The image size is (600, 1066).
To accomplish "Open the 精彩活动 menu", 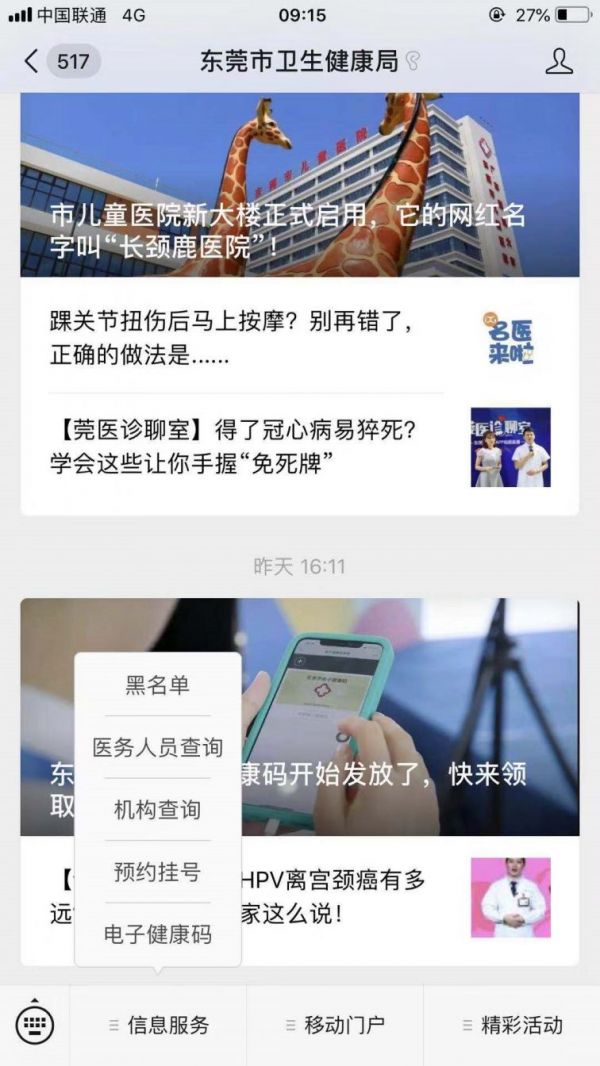I will click(x=512, y=1025).
